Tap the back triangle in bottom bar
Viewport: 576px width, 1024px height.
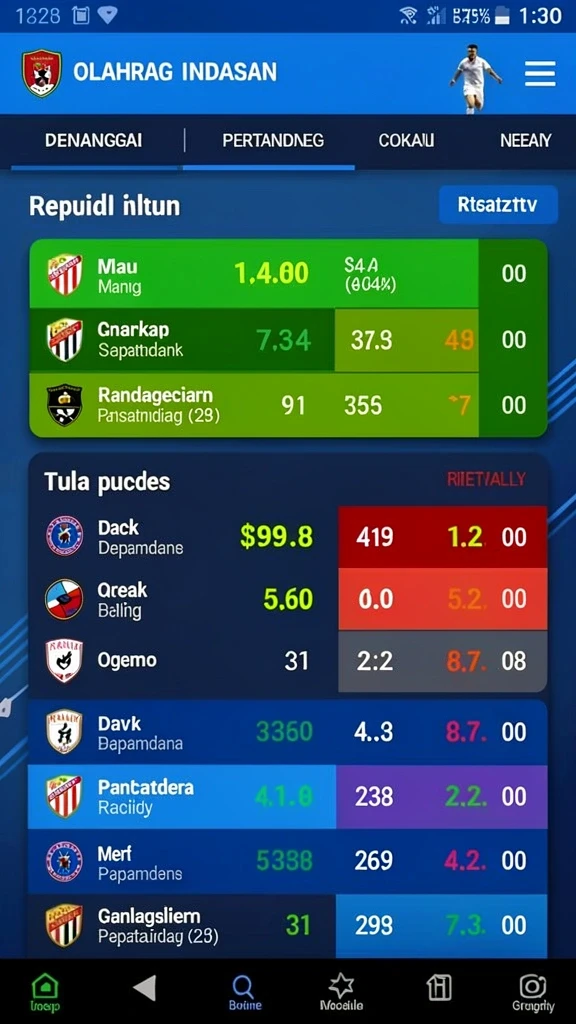click(145, 988)
